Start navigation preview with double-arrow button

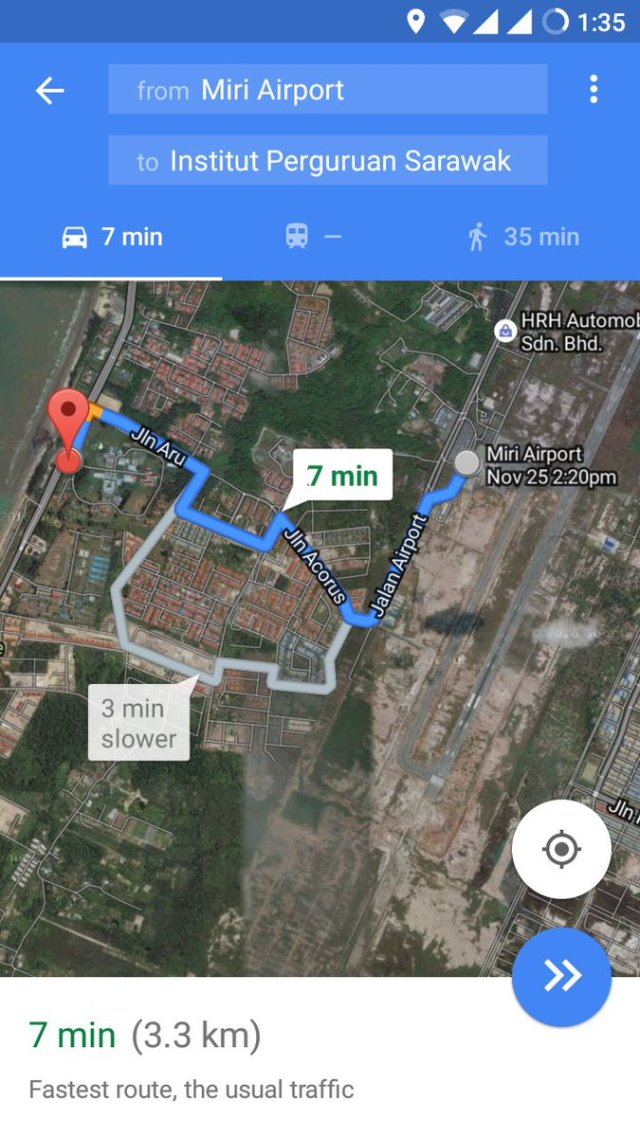point(561,977)
